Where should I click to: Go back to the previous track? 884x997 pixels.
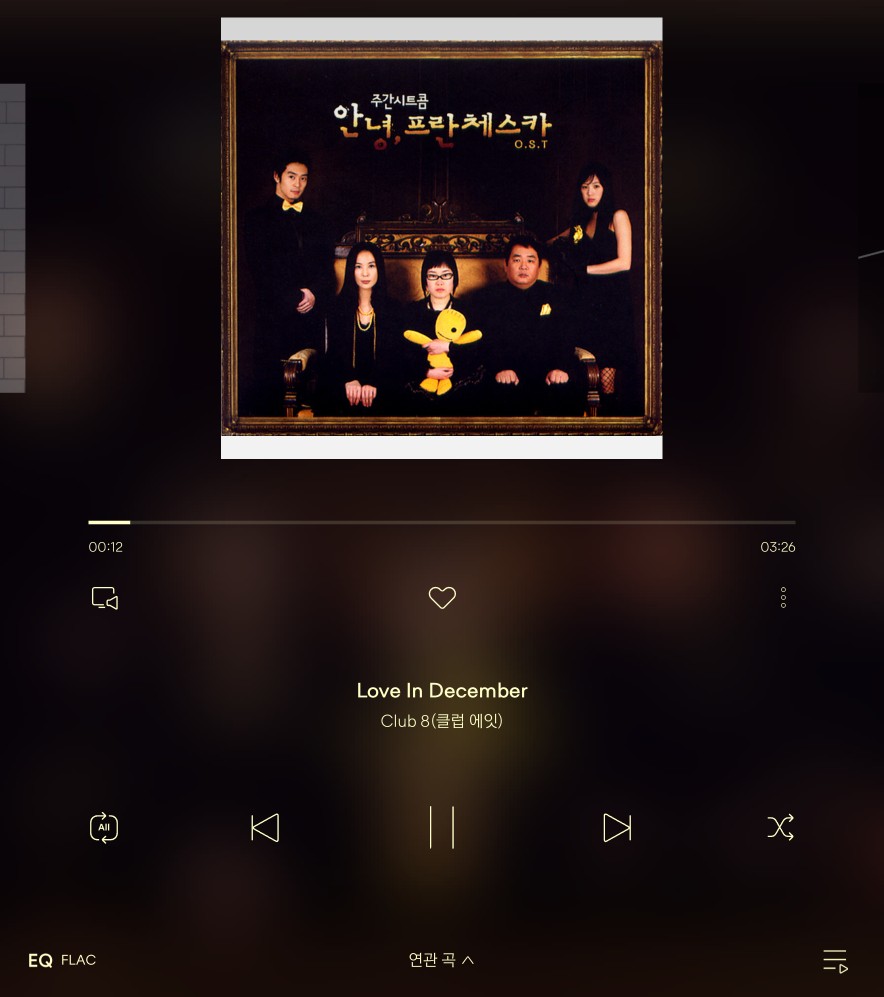[265, 827]
